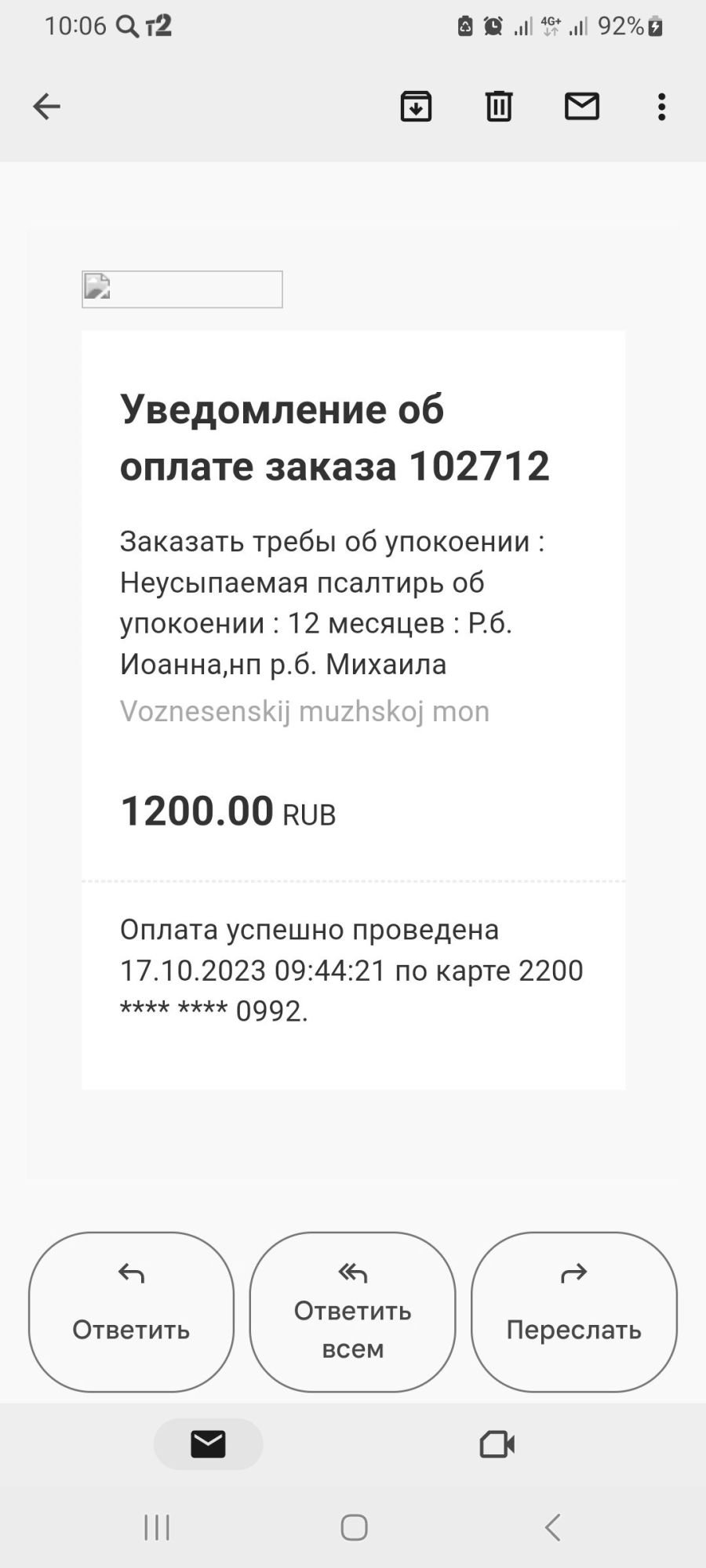Tap the Ответить reply button

point(131,1312)
